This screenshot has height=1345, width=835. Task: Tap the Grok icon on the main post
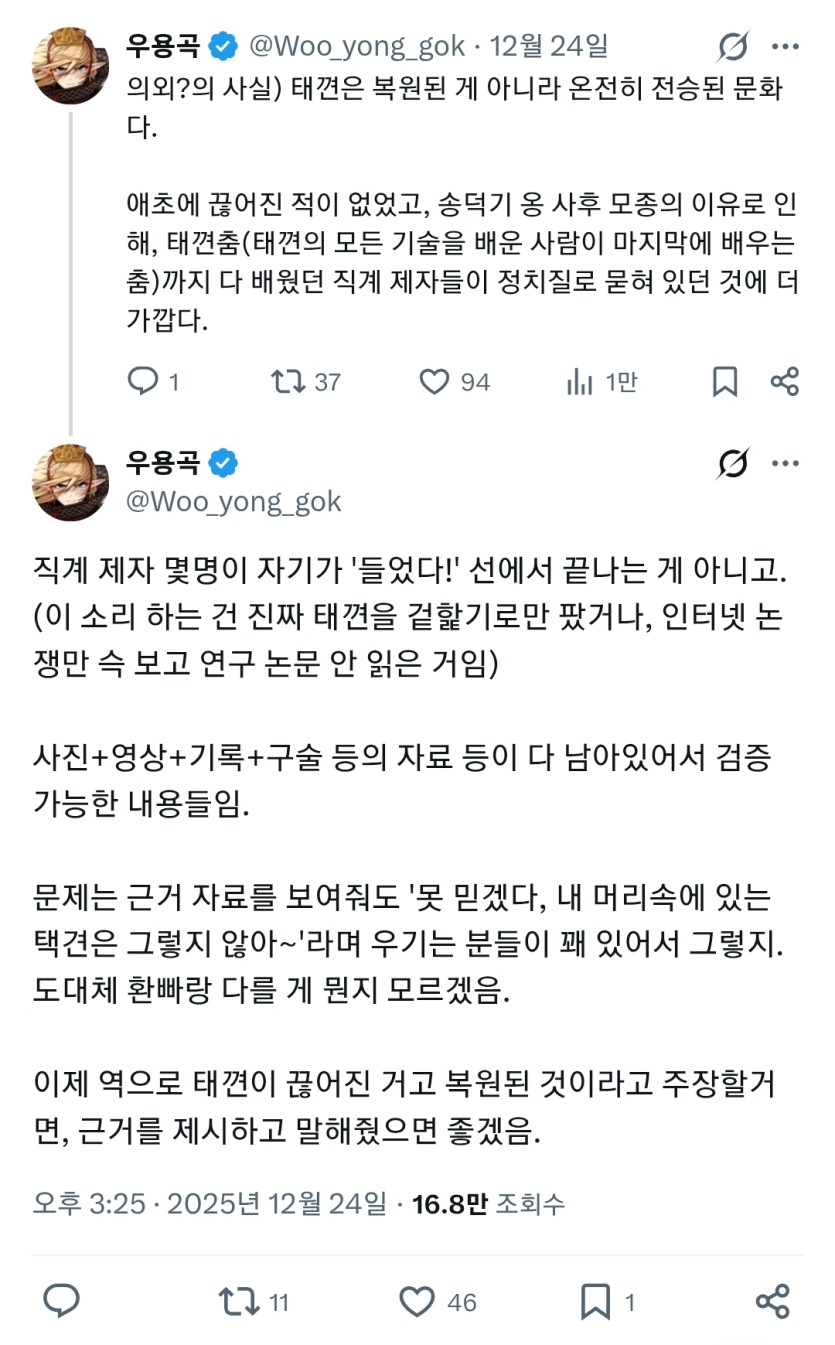point(734,463)
